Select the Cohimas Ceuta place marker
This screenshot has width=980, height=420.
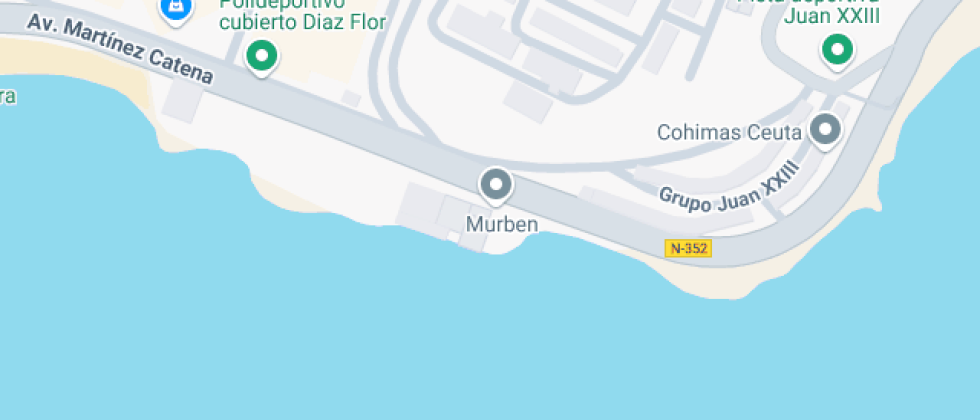click(x=825, y=130)
